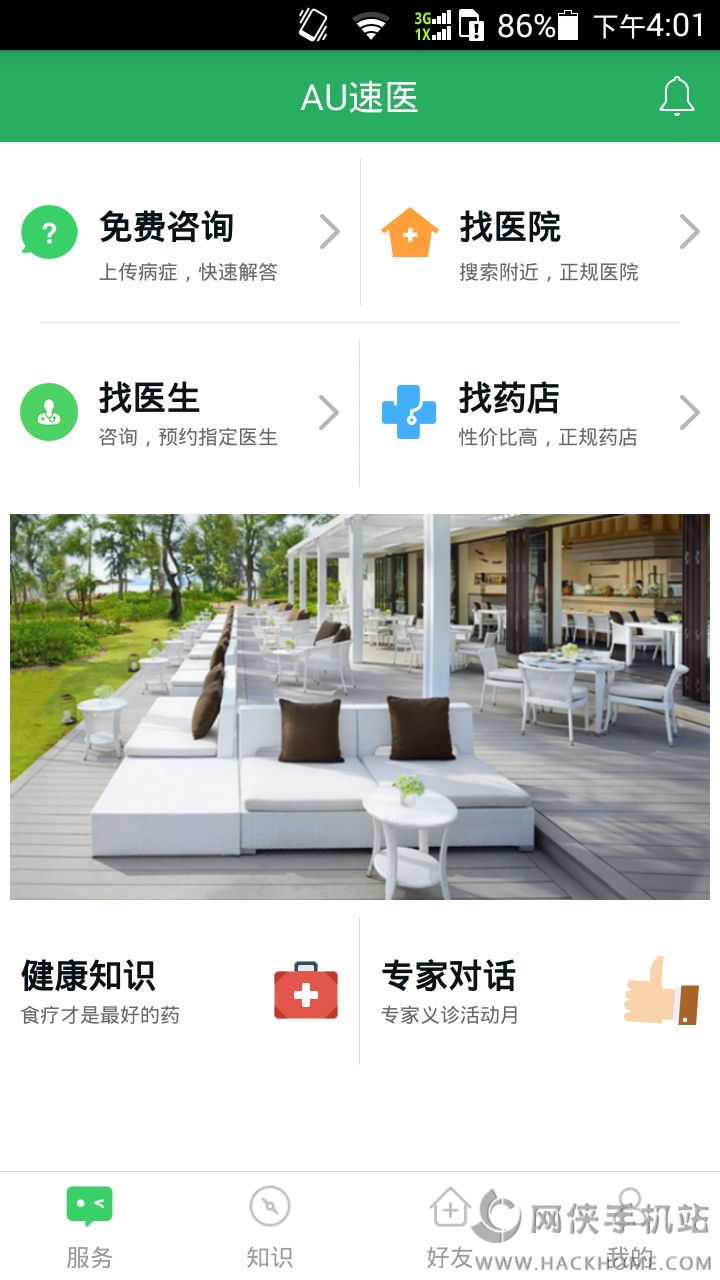This screenshot has width=720, height=1280.
Task: Open the notifications bell
Action: click(676, 97)
